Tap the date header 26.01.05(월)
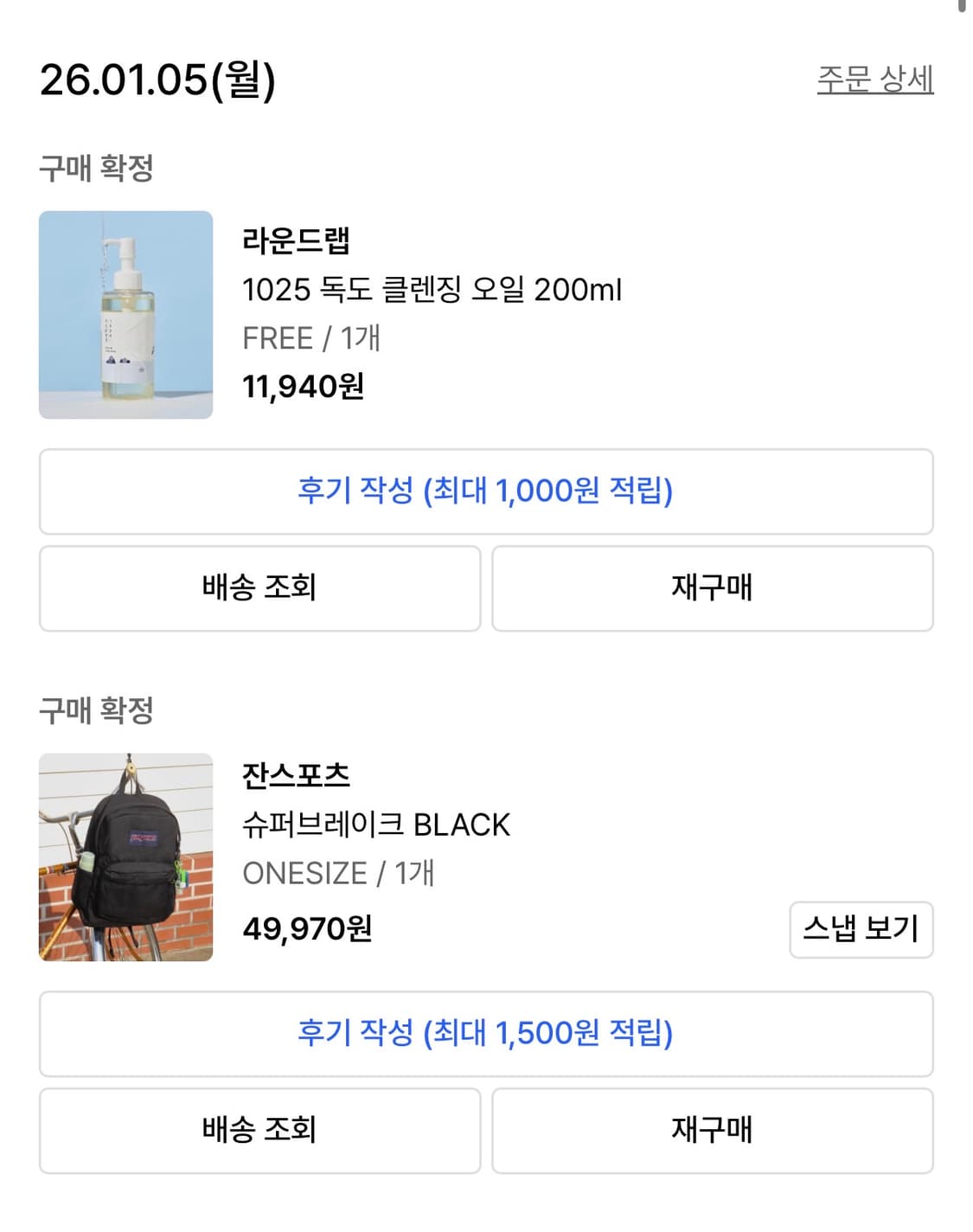This screenshot has height=1232, width=973. click(160, 82)
